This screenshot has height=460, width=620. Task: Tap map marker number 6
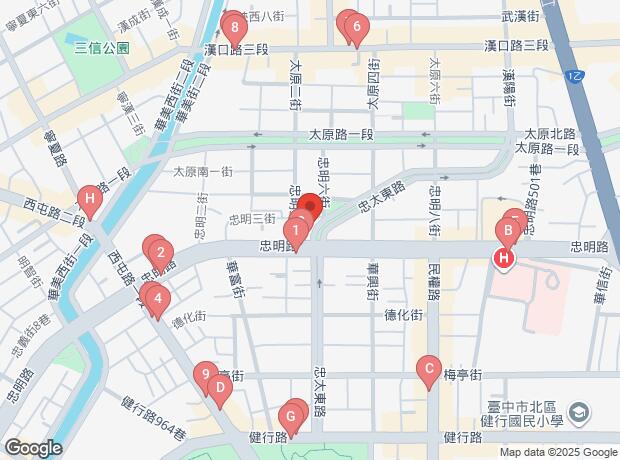coord(357,28)
